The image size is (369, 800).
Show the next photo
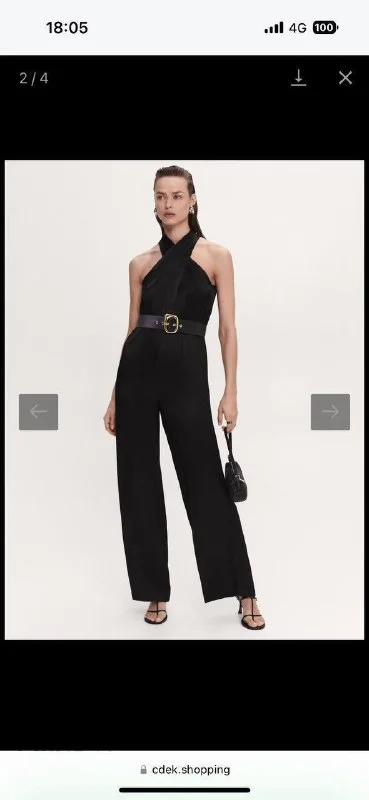pos(331,412)
